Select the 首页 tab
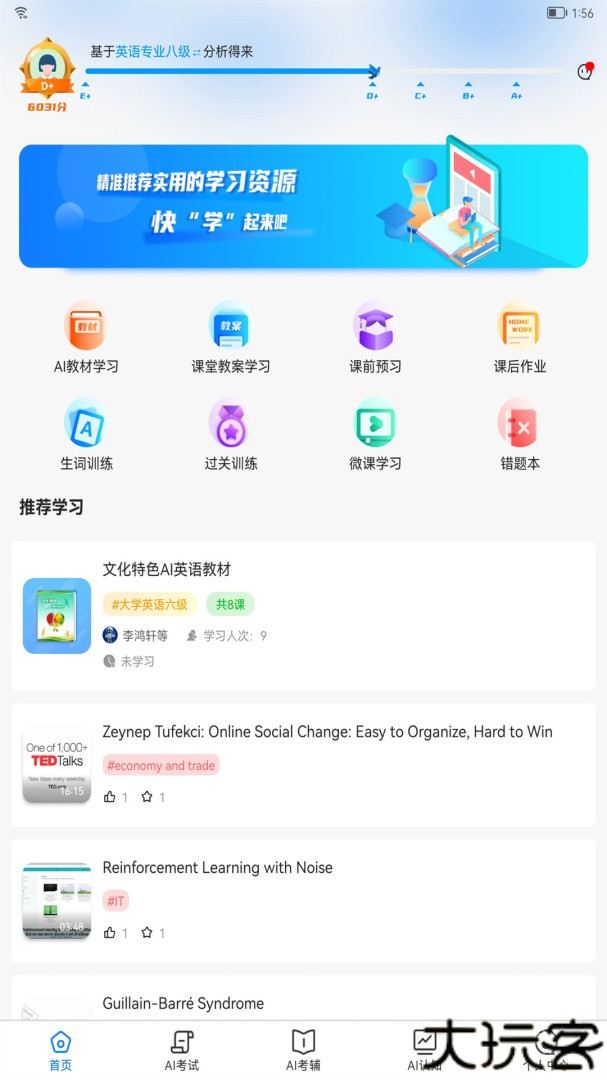 pyautogui.click(x=60, y=1049)
